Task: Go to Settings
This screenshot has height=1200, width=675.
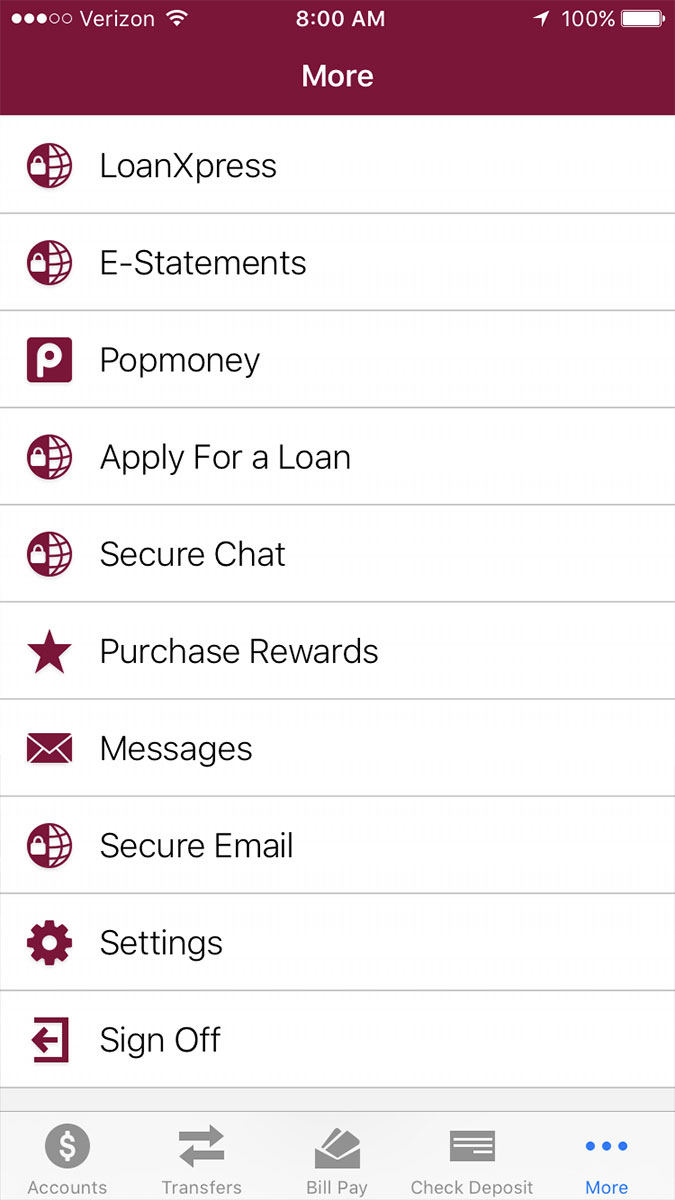Action: 337,942
